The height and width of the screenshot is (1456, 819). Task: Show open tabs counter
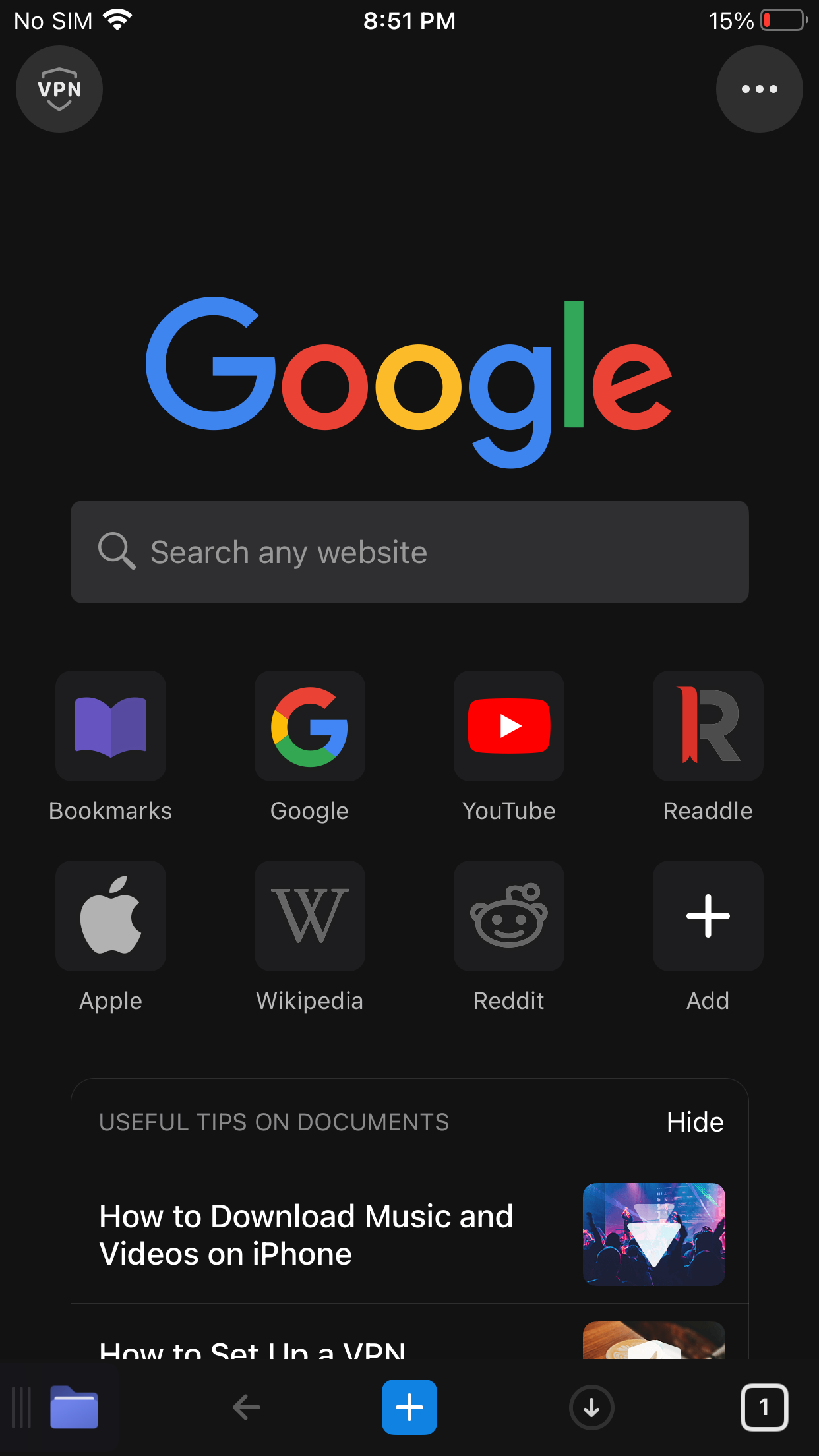tap(764, 1407)
